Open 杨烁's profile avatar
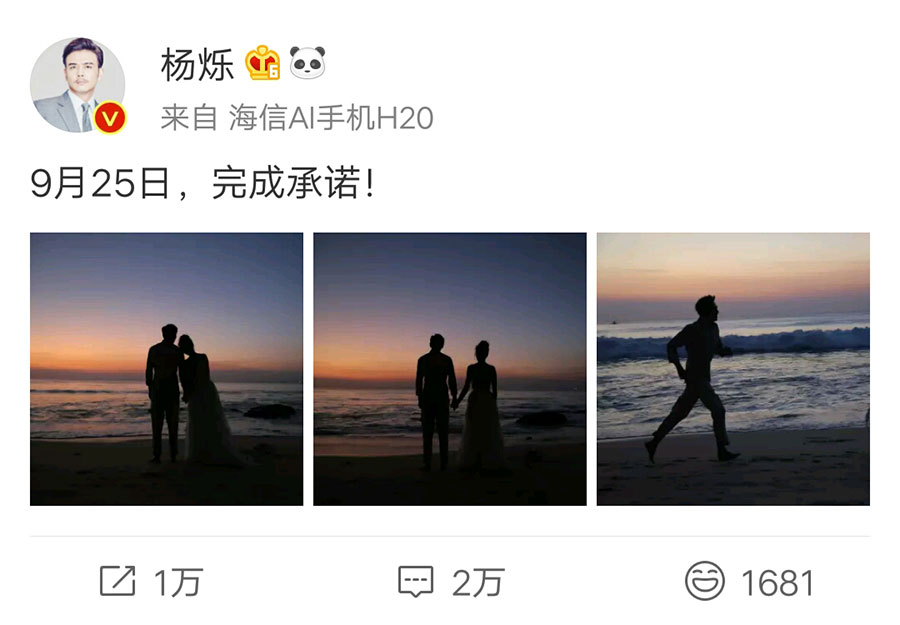The image size is (900, 625). tap(77, 86)
